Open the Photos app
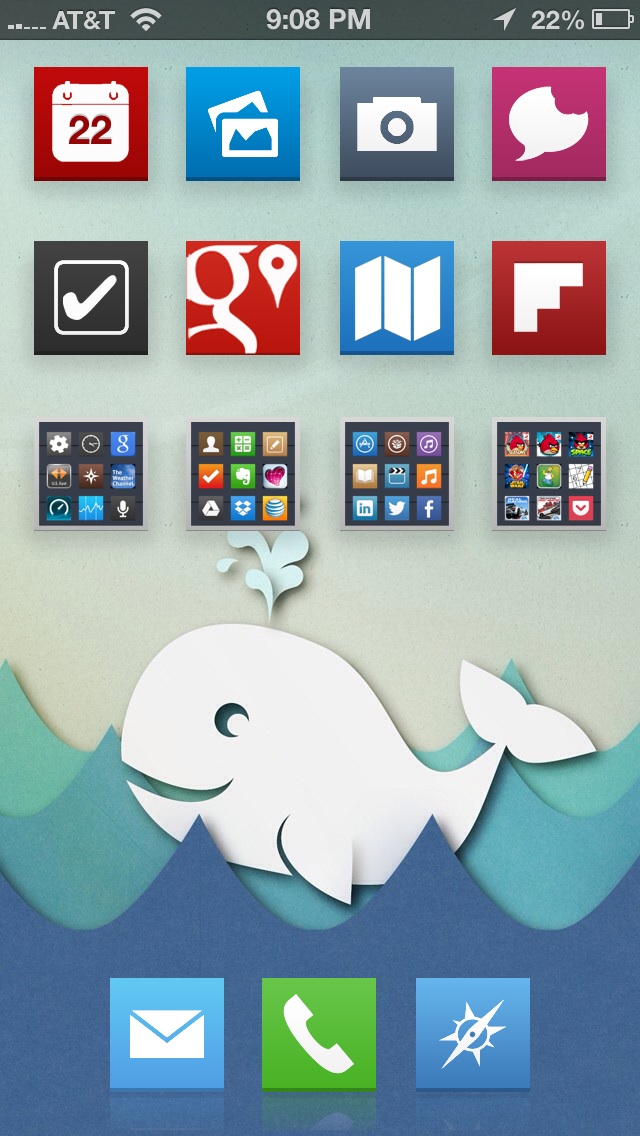The image size is (640, 1136). [243, 124]
